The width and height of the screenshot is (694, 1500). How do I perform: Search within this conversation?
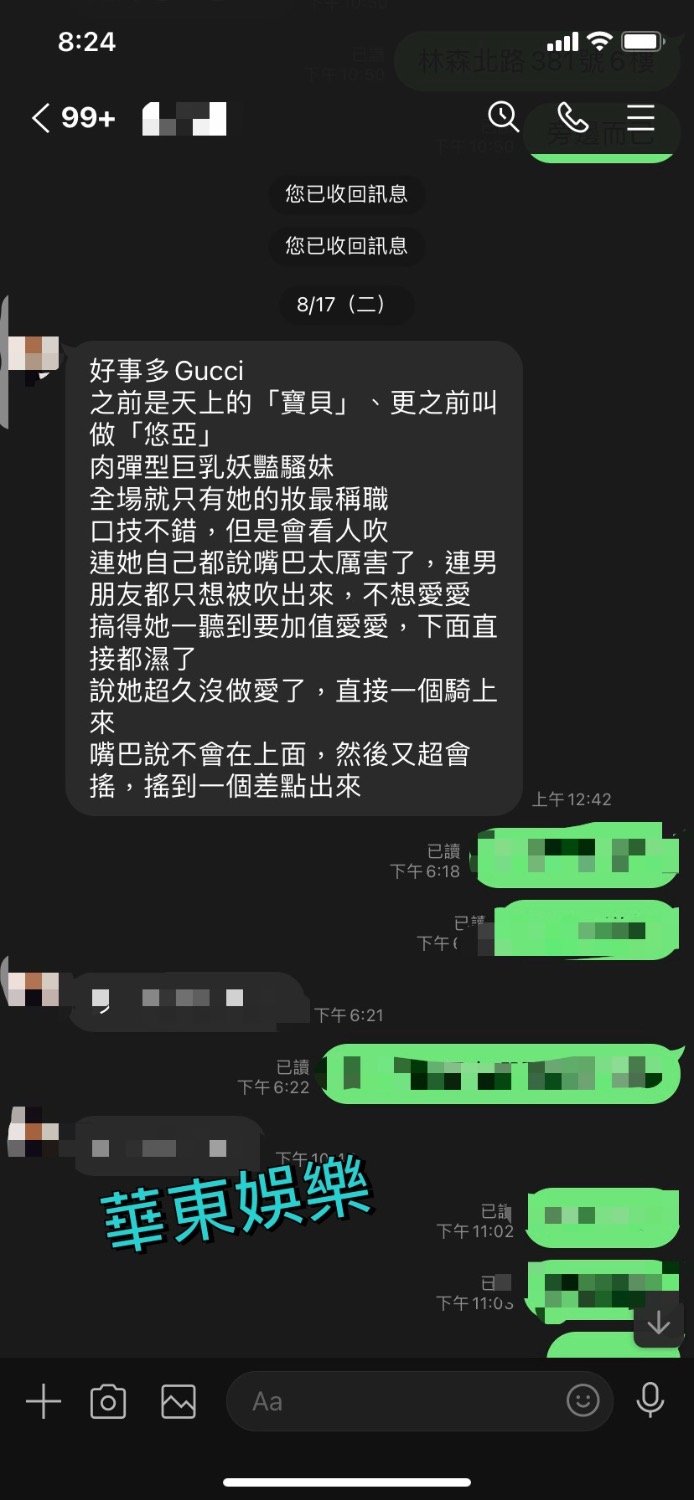(503, 118)
